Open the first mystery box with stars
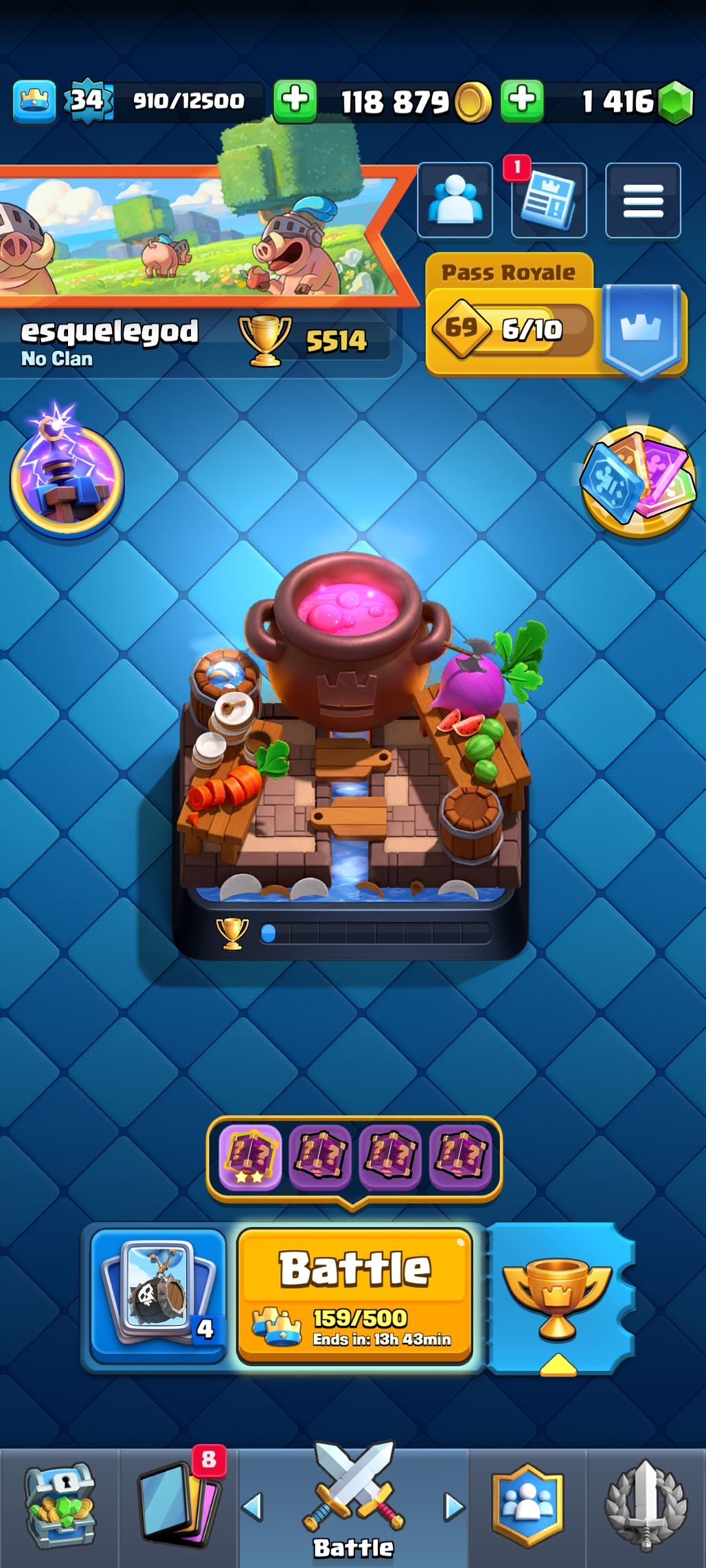 coord(250,1156)
